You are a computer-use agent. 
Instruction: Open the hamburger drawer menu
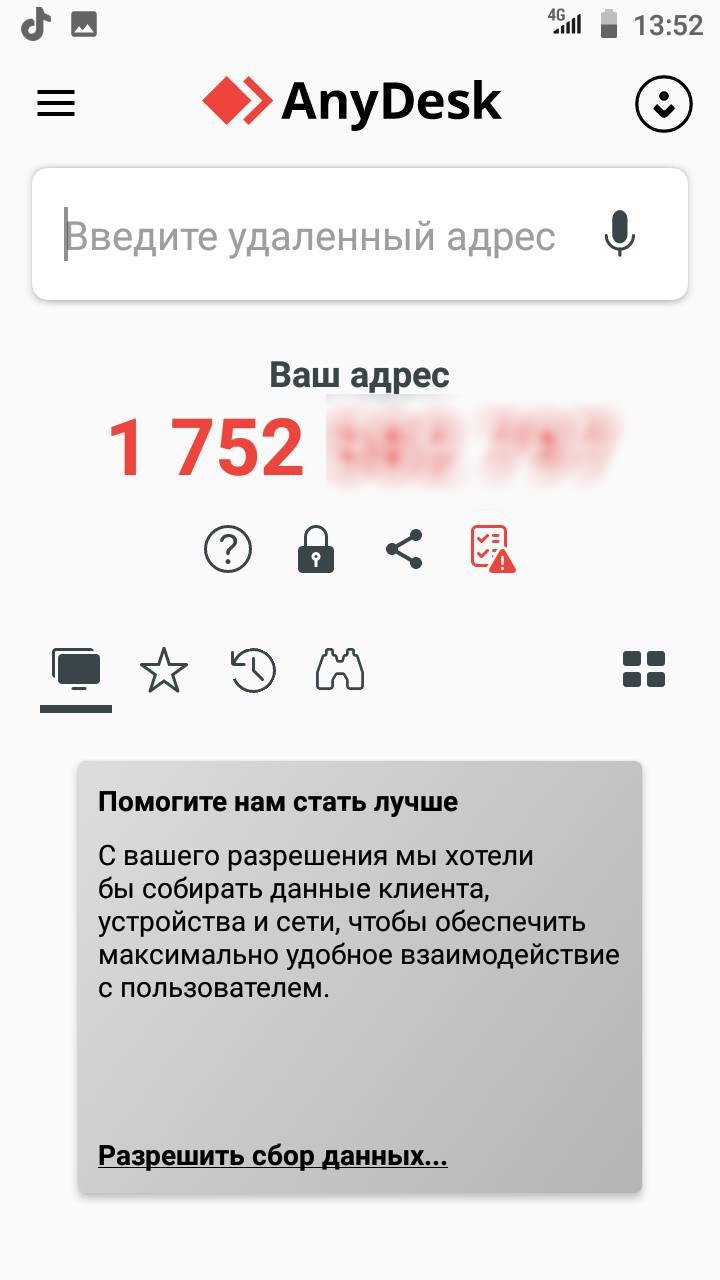pyautogui.click(x=56, y=103)
